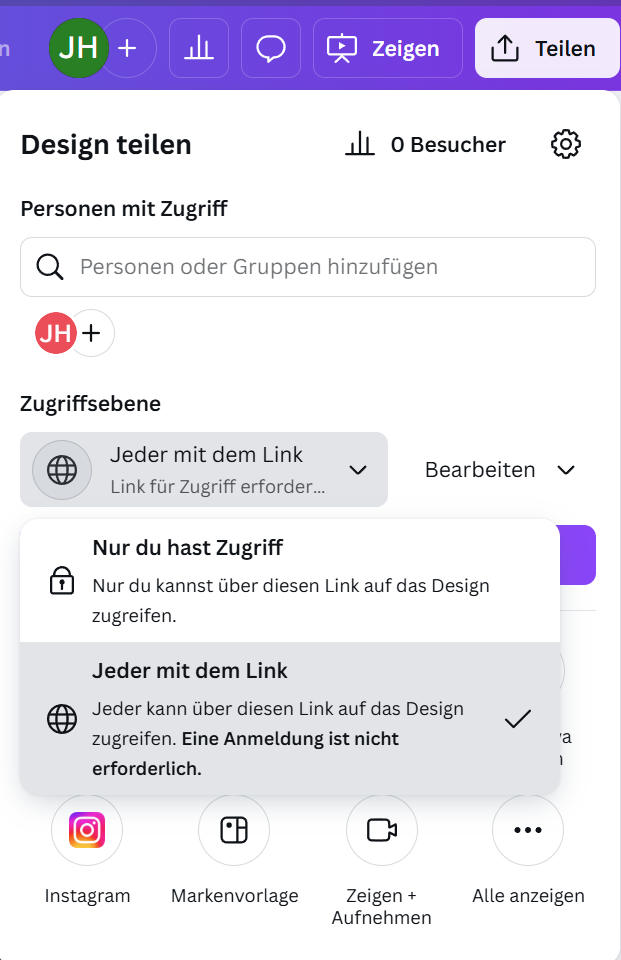The width and height of the screenshot is (621, 960).
Task: Select Zeigen + Aufnehmen
Action: (382, 831)
